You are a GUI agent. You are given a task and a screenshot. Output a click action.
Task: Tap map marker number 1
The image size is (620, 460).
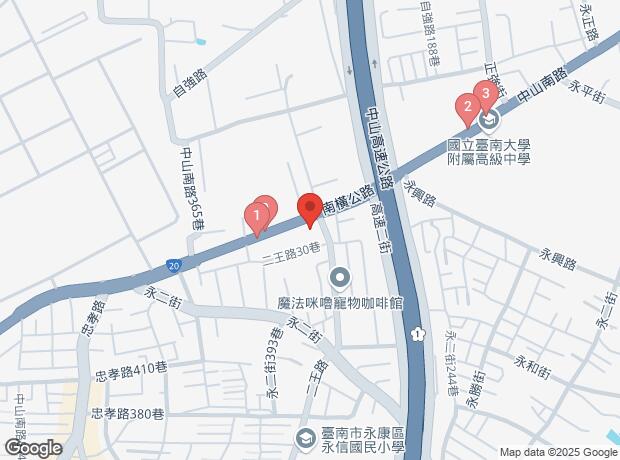tap(256, 214)
